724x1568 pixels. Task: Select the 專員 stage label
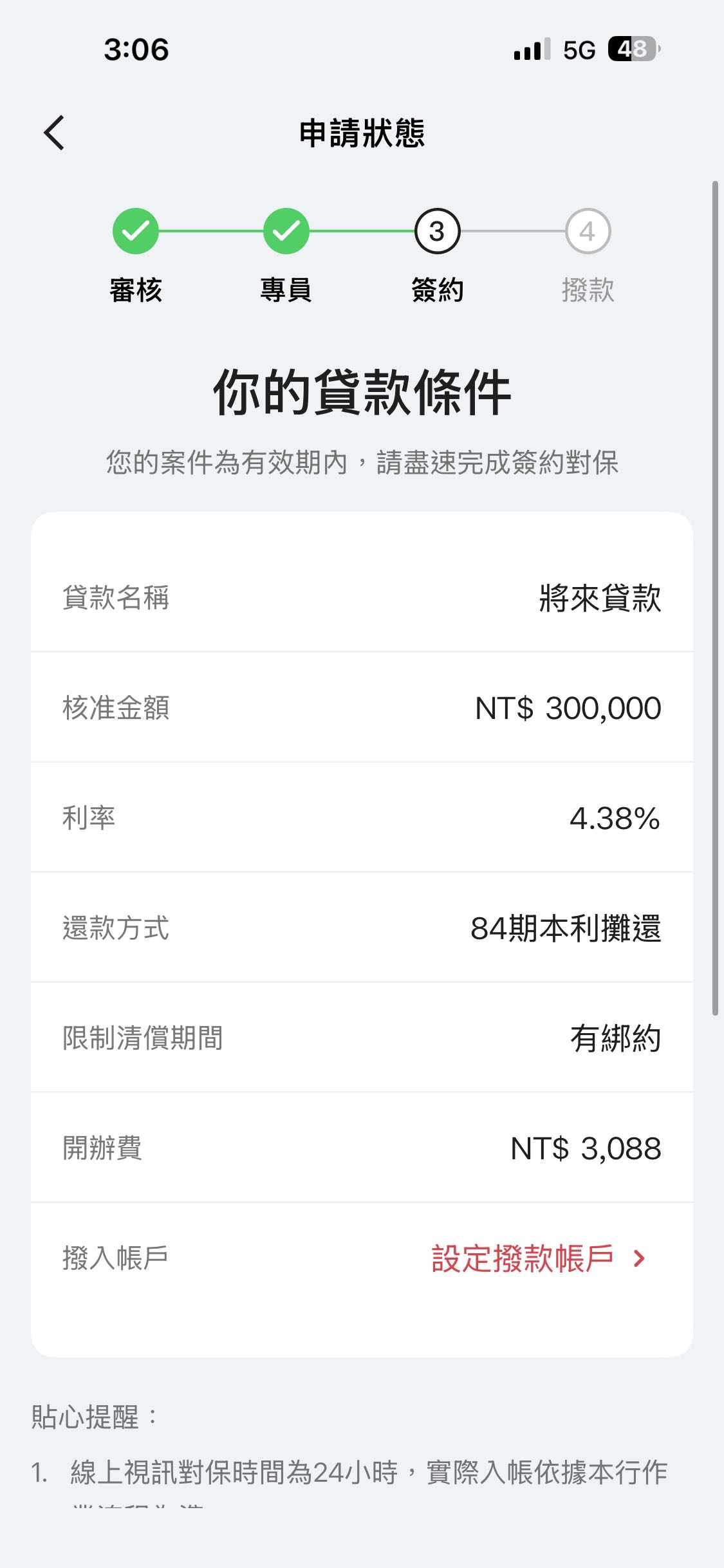[x=286, y=290]
